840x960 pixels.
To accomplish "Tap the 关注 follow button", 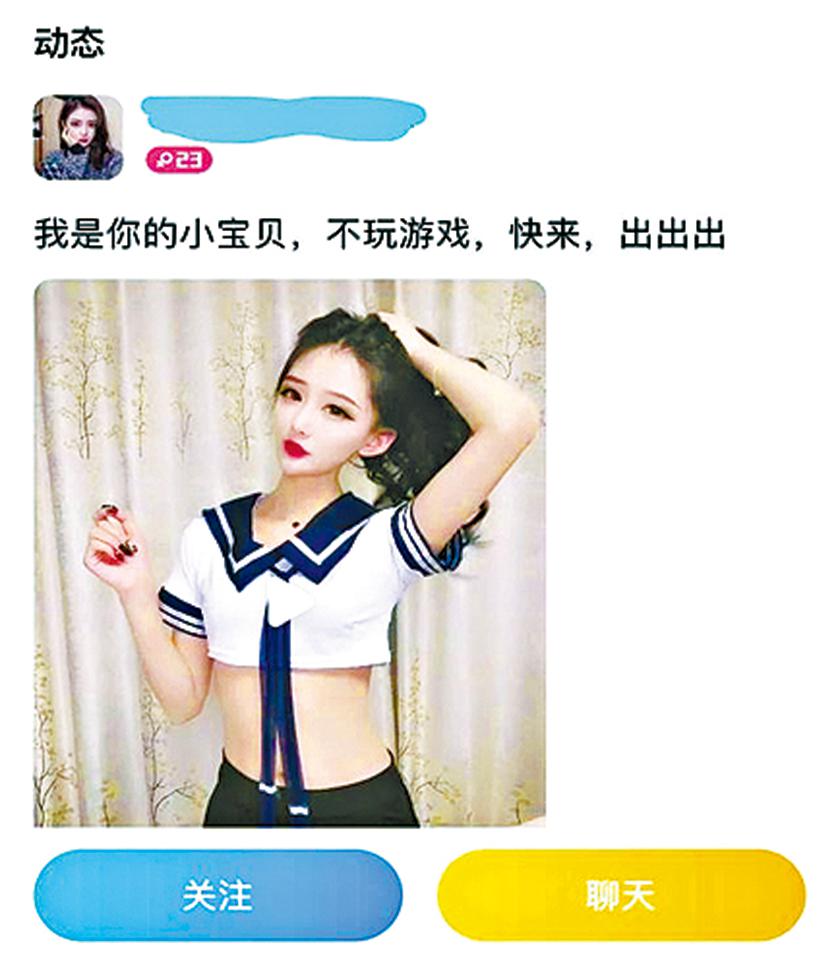I will (218, 895).
